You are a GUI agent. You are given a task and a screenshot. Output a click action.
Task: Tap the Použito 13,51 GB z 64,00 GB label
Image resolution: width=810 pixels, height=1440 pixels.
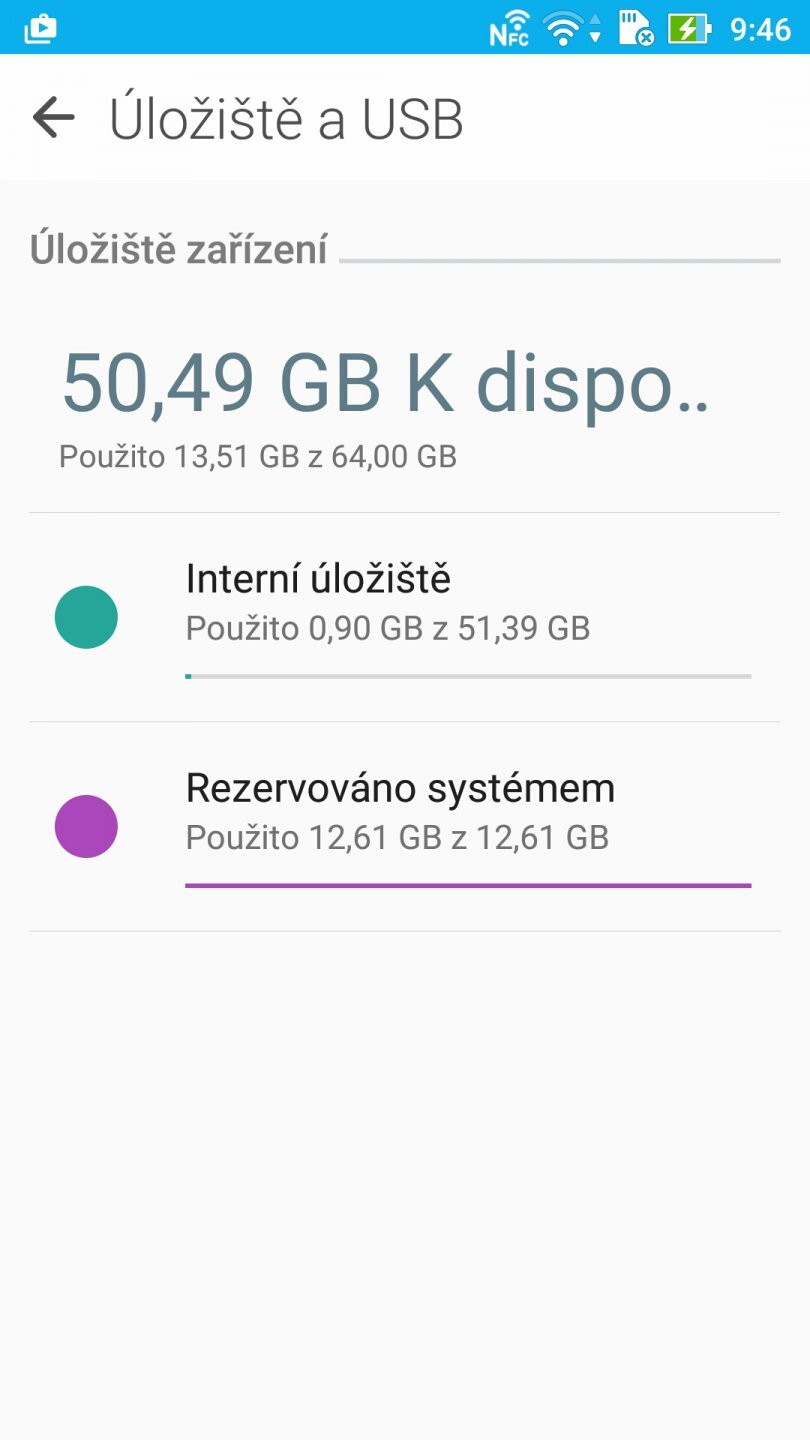tap(257, 457)
